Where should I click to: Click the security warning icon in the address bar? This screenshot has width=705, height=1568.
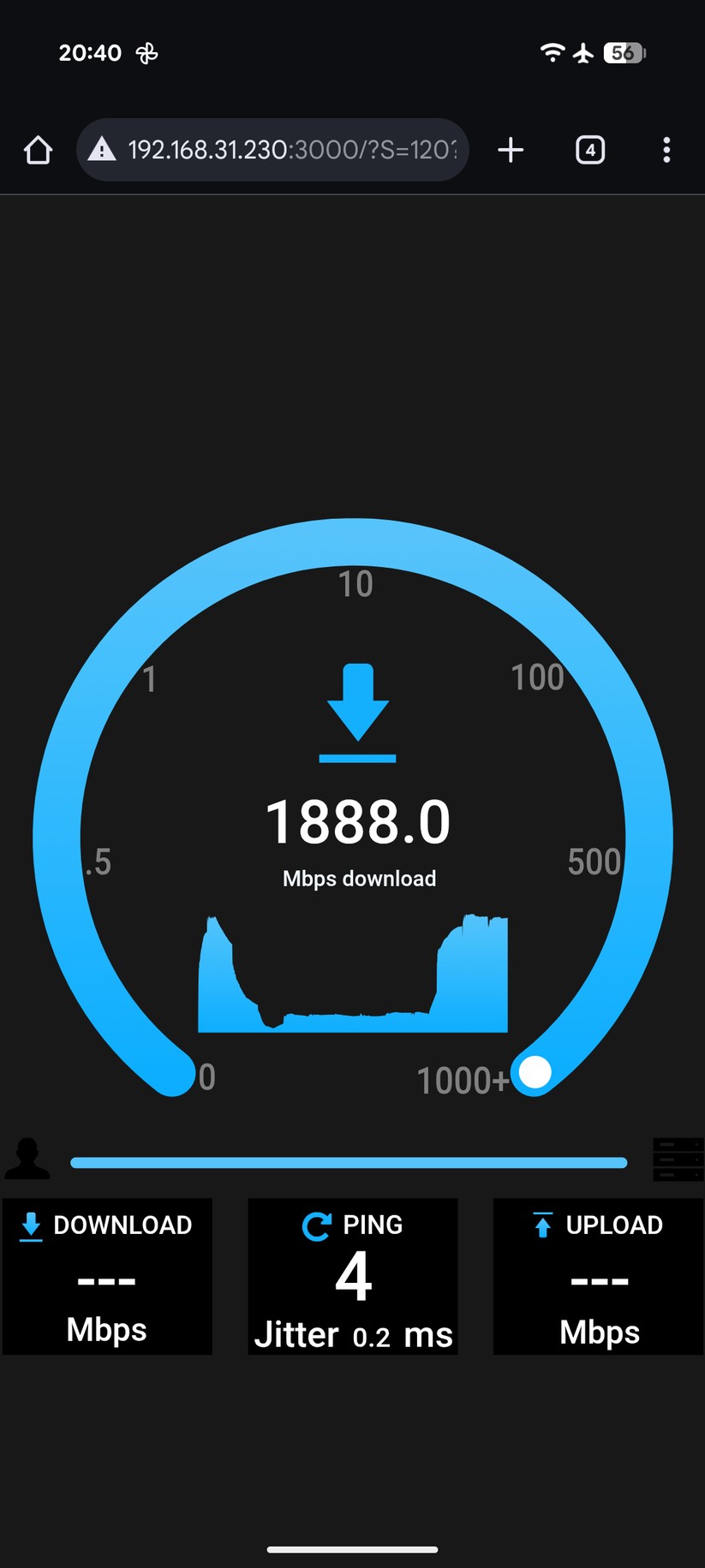102,150
